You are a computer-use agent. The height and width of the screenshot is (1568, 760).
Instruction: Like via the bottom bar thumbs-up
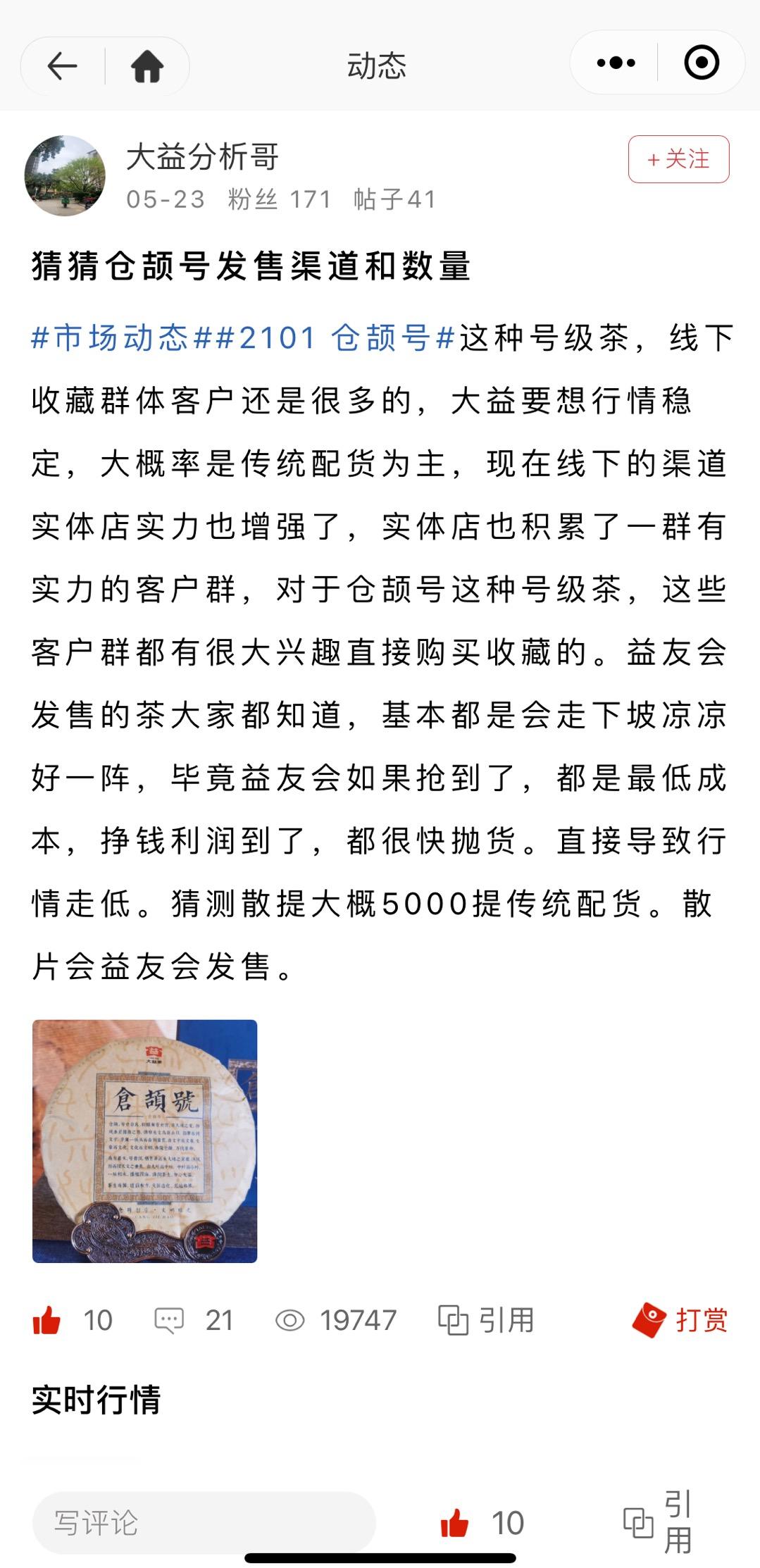(x=455, y=1523)
